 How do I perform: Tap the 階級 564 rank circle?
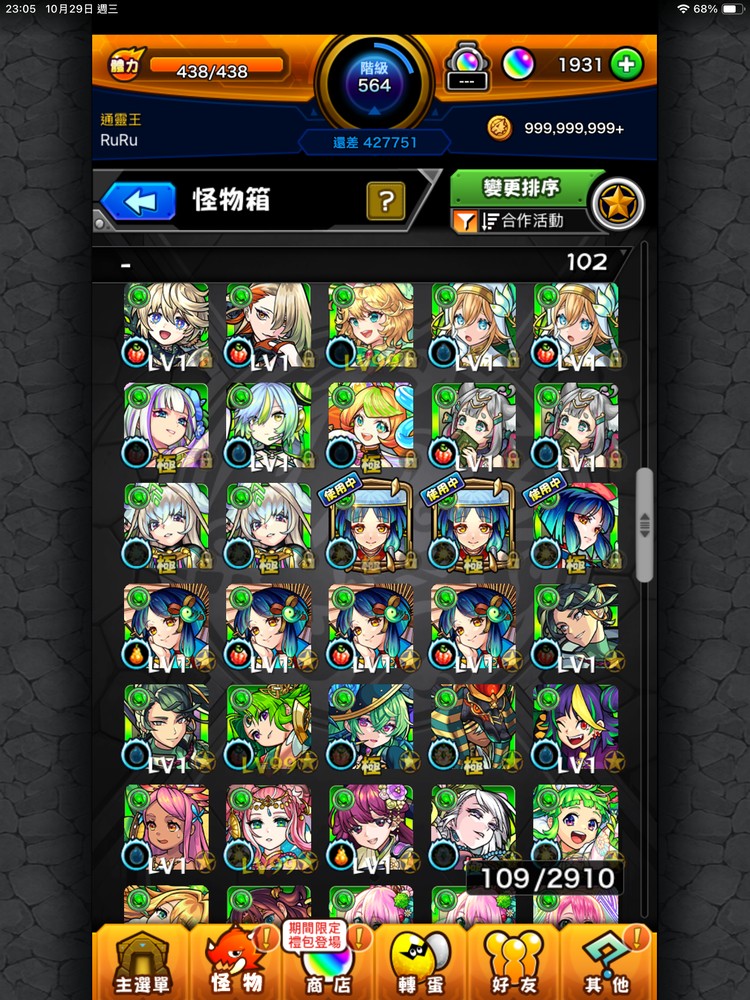pyautogui.click(x=375, y=77)
